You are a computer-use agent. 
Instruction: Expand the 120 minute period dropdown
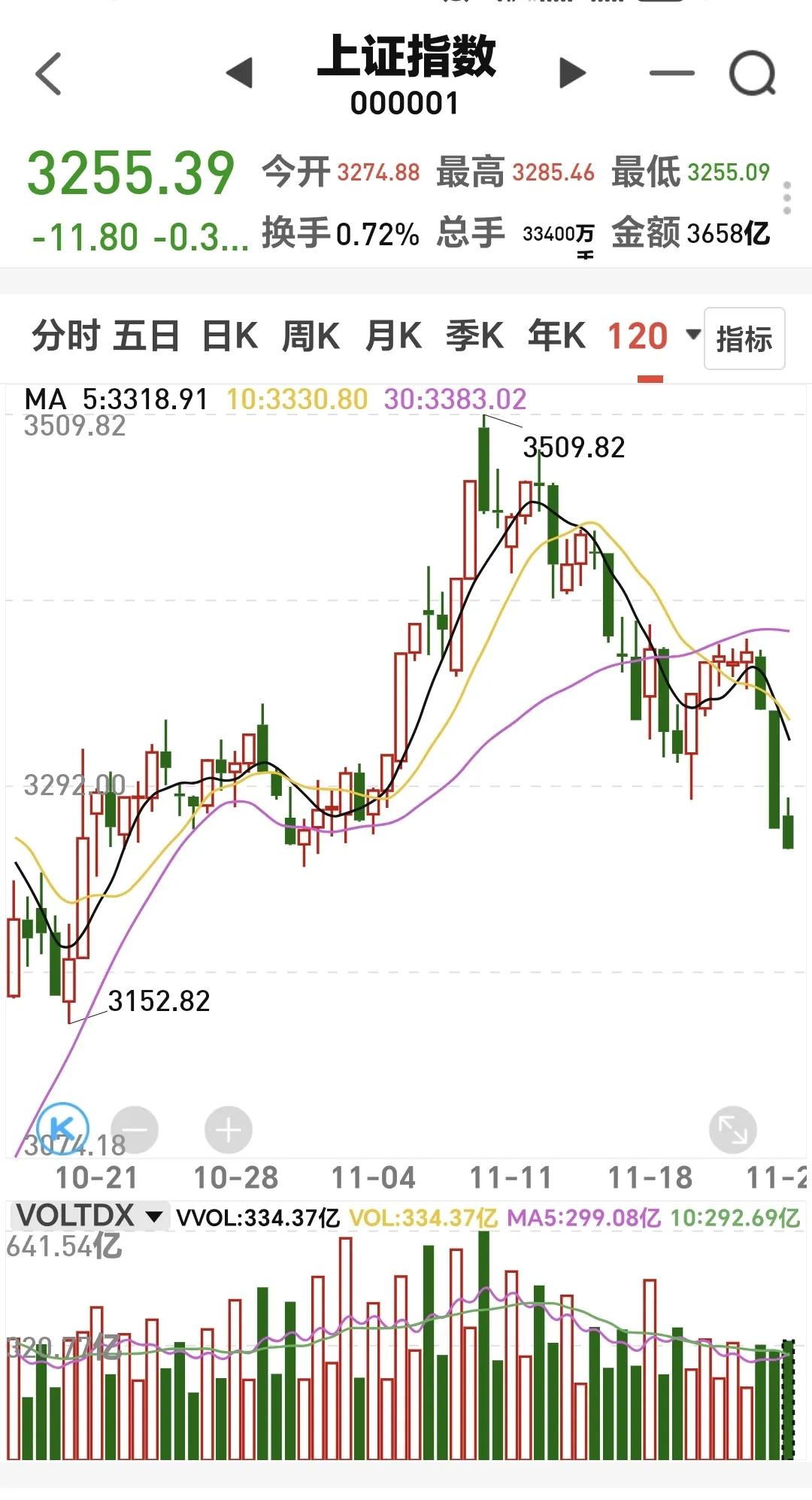pos(654,336)
